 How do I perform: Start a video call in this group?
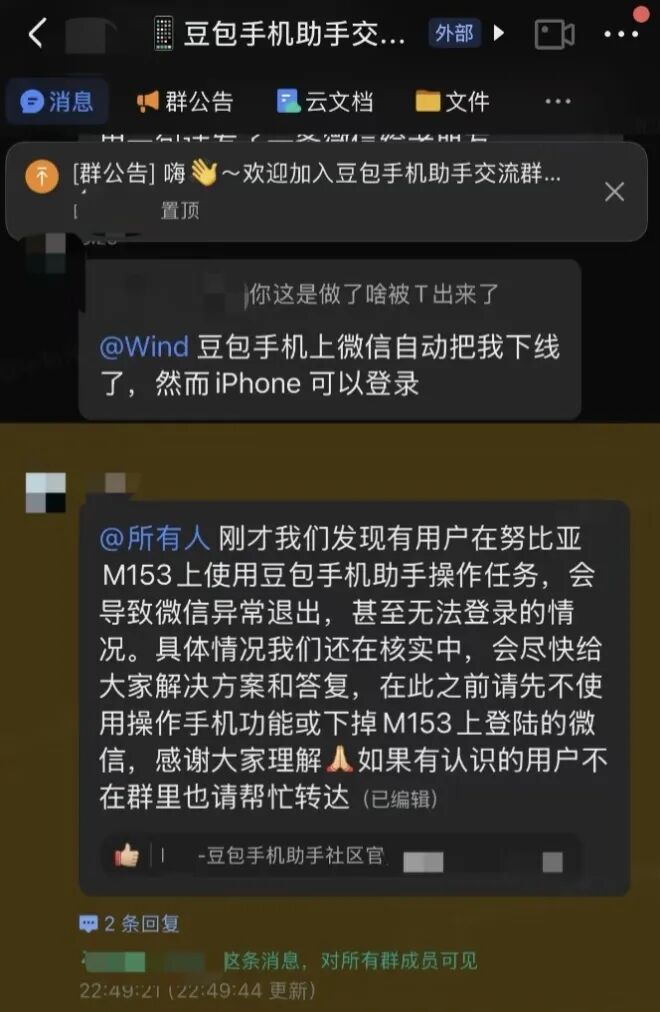(x=554, y=34)
